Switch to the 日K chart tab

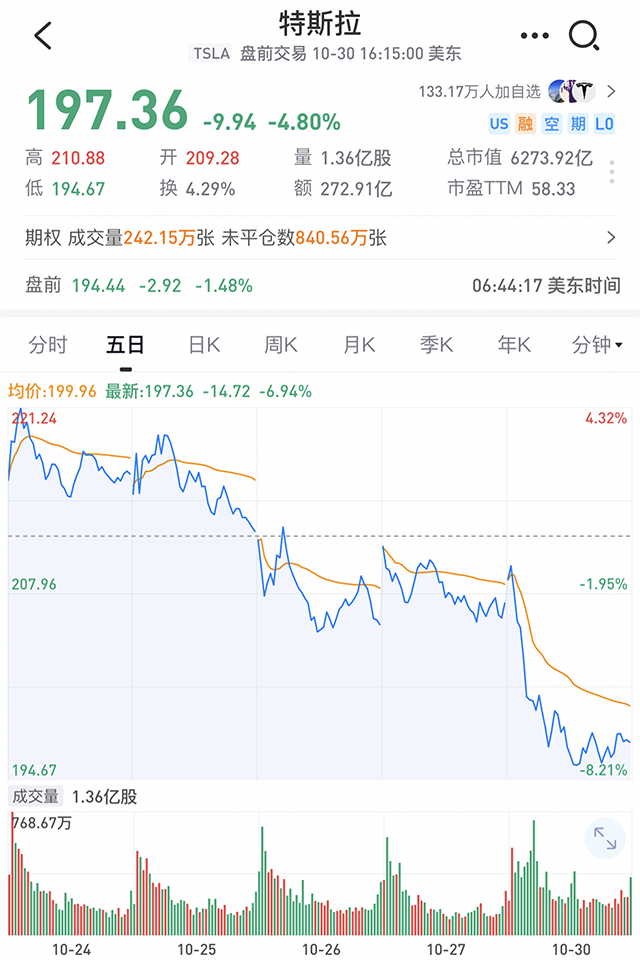pos(204,345)
